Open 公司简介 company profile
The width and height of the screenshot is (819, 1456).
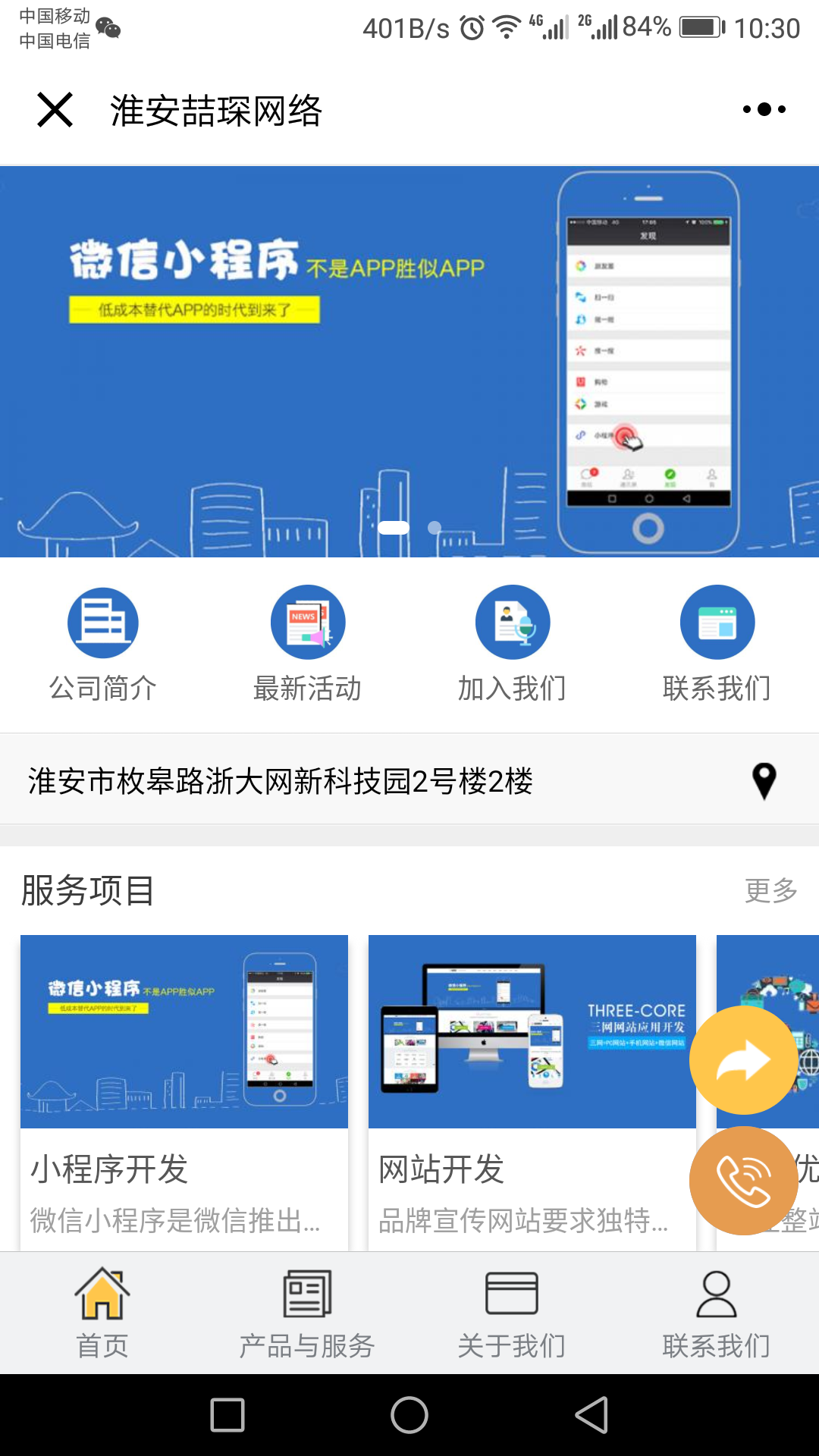click(103, 643)
